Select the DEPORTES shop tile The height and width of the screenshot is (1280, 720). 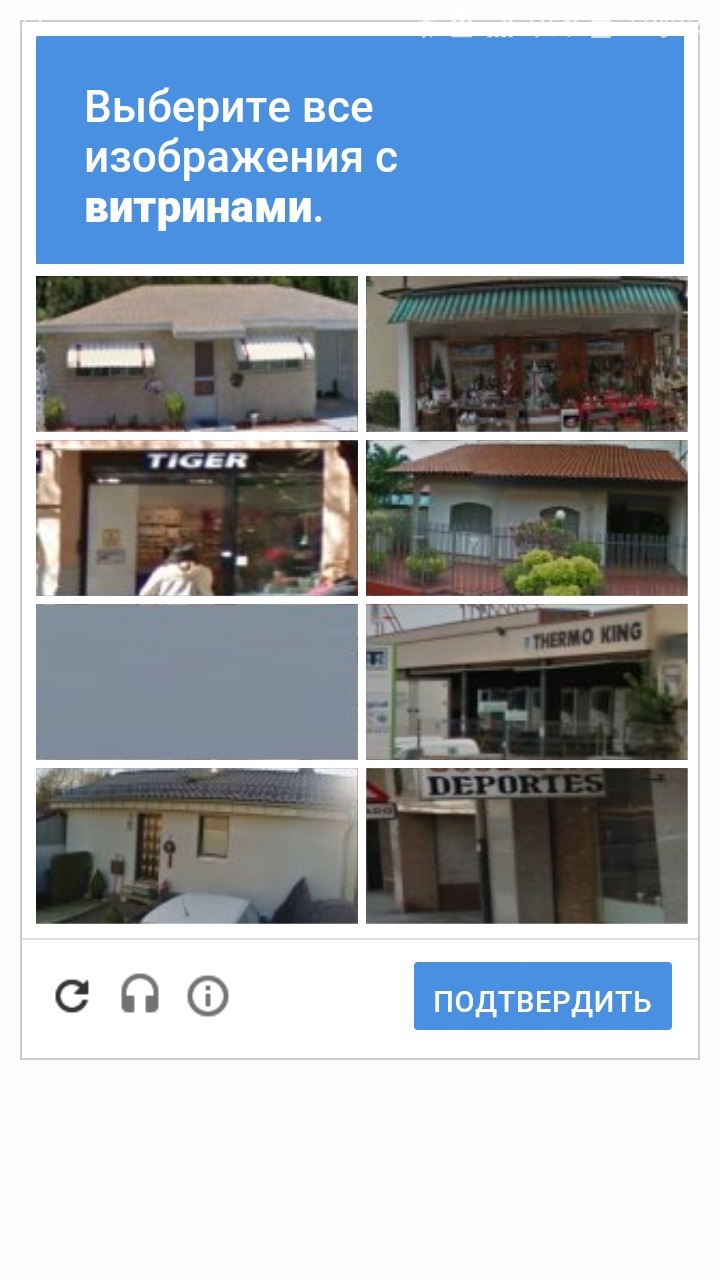[x=527, y=846]
